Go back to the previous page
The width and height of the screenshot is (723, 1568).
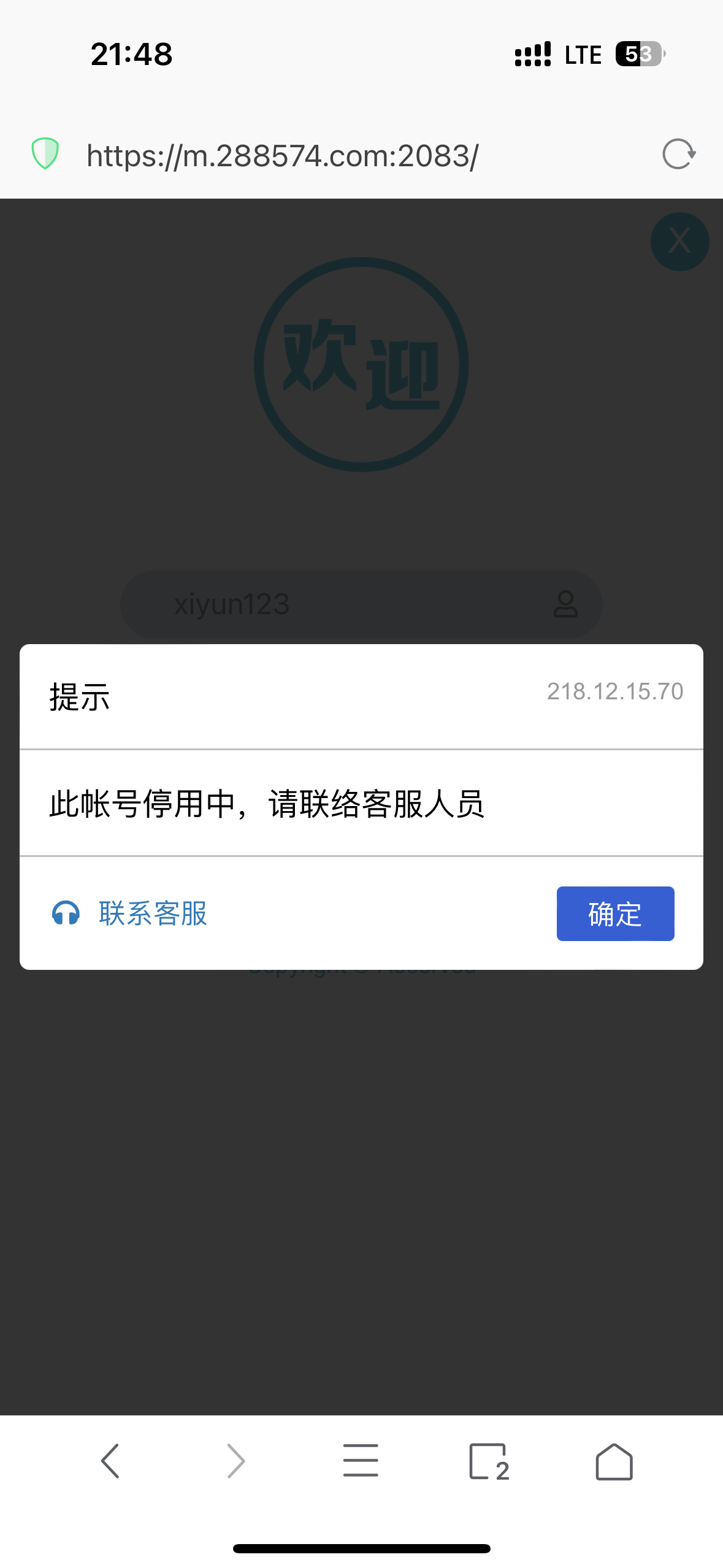[x=110, y=1461]
